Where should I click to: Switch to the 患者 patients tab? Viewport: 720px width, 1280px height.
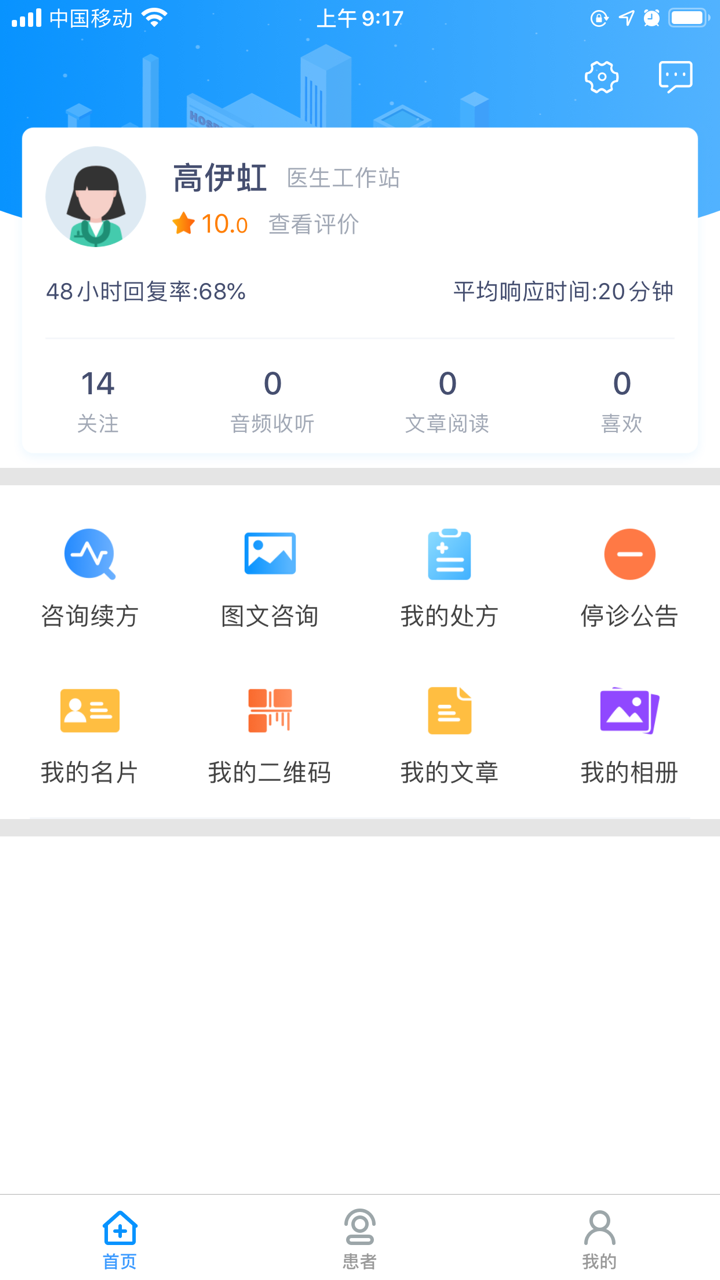click(x=360, y=1235)
